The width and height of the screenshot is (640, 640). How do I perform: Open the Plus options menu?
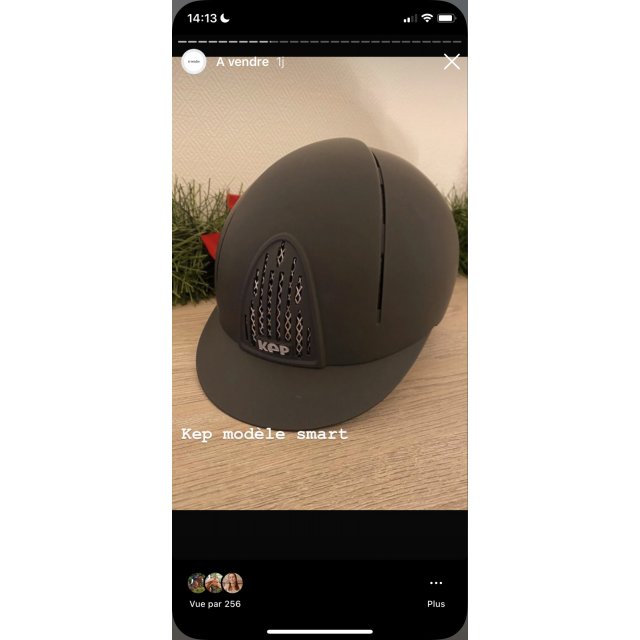coord(436,589)
